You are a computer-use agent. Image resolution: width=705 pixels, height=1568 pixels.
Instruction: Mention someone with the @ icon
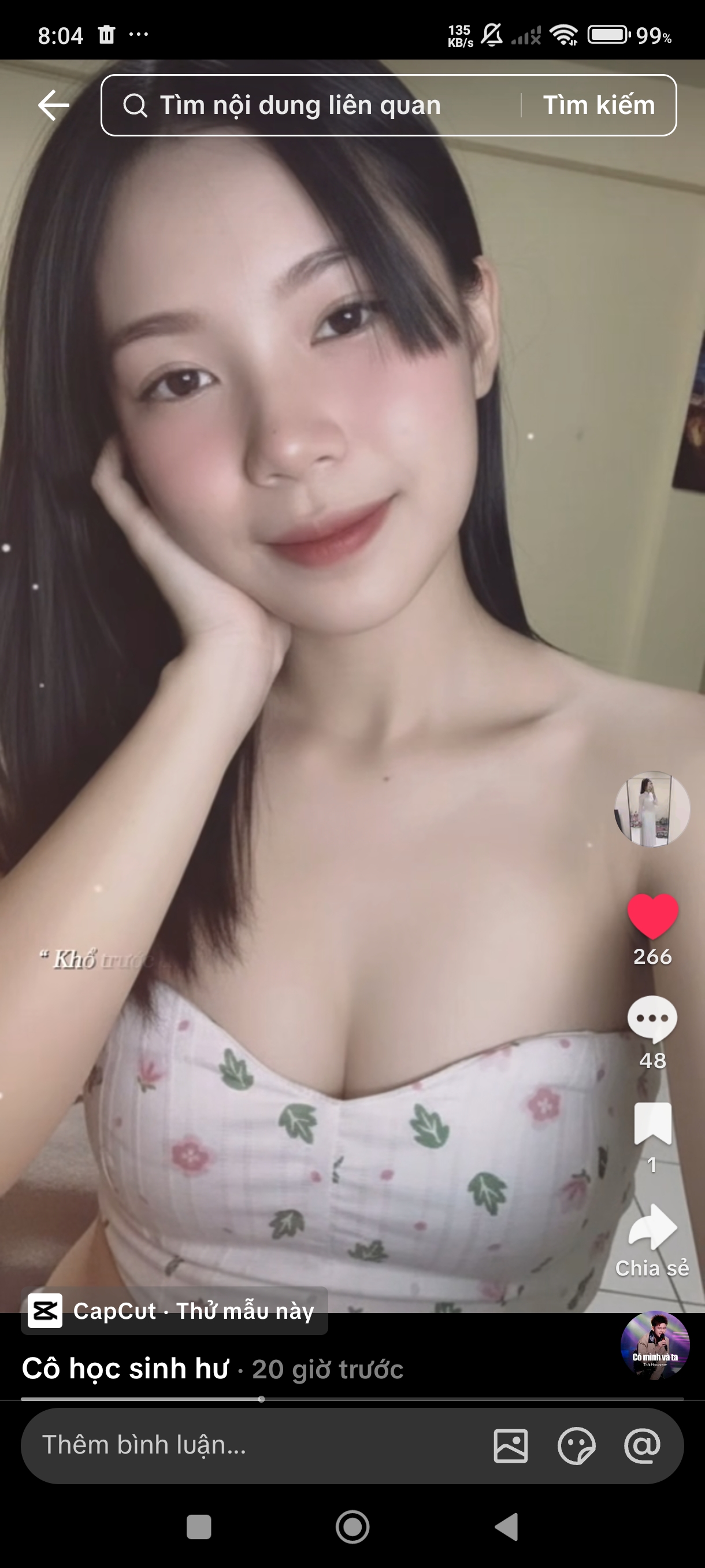pos(642,1445)
